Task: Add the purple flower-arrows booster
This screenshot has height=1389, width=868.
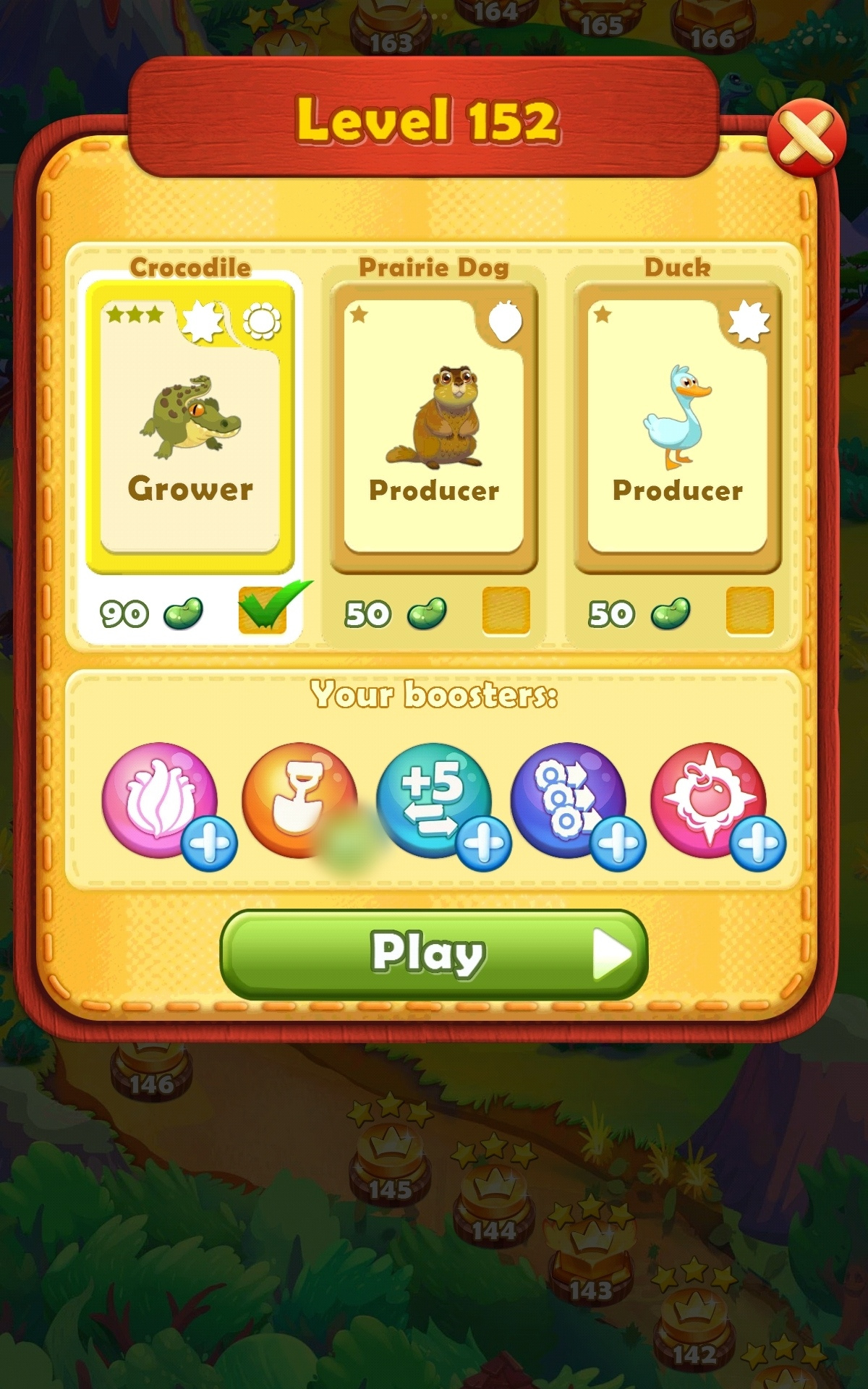Action: pyautogui.click(x=618, y=844)
